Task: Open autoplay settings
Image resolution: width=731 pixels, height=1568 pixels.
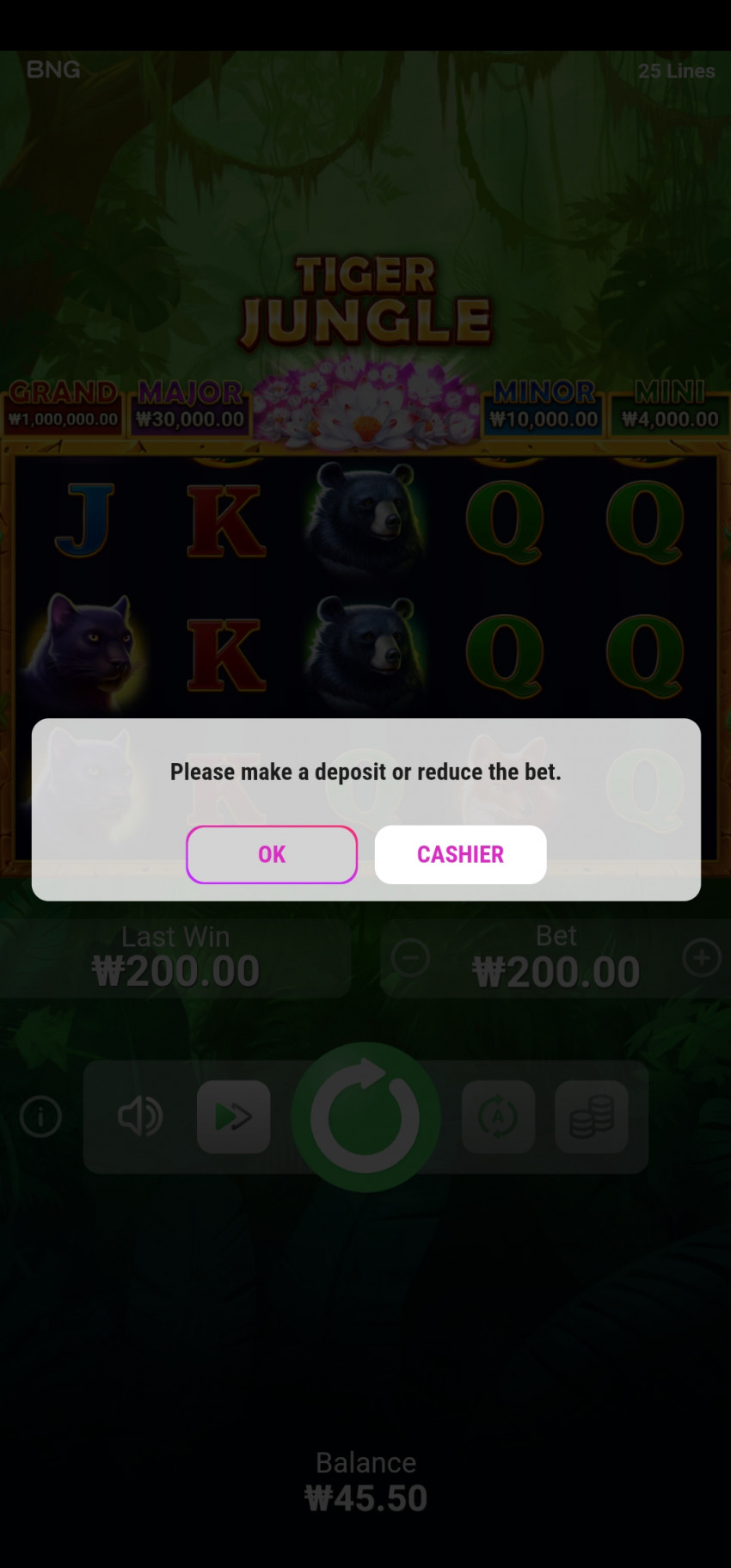Action: (x=498, y=1116)
